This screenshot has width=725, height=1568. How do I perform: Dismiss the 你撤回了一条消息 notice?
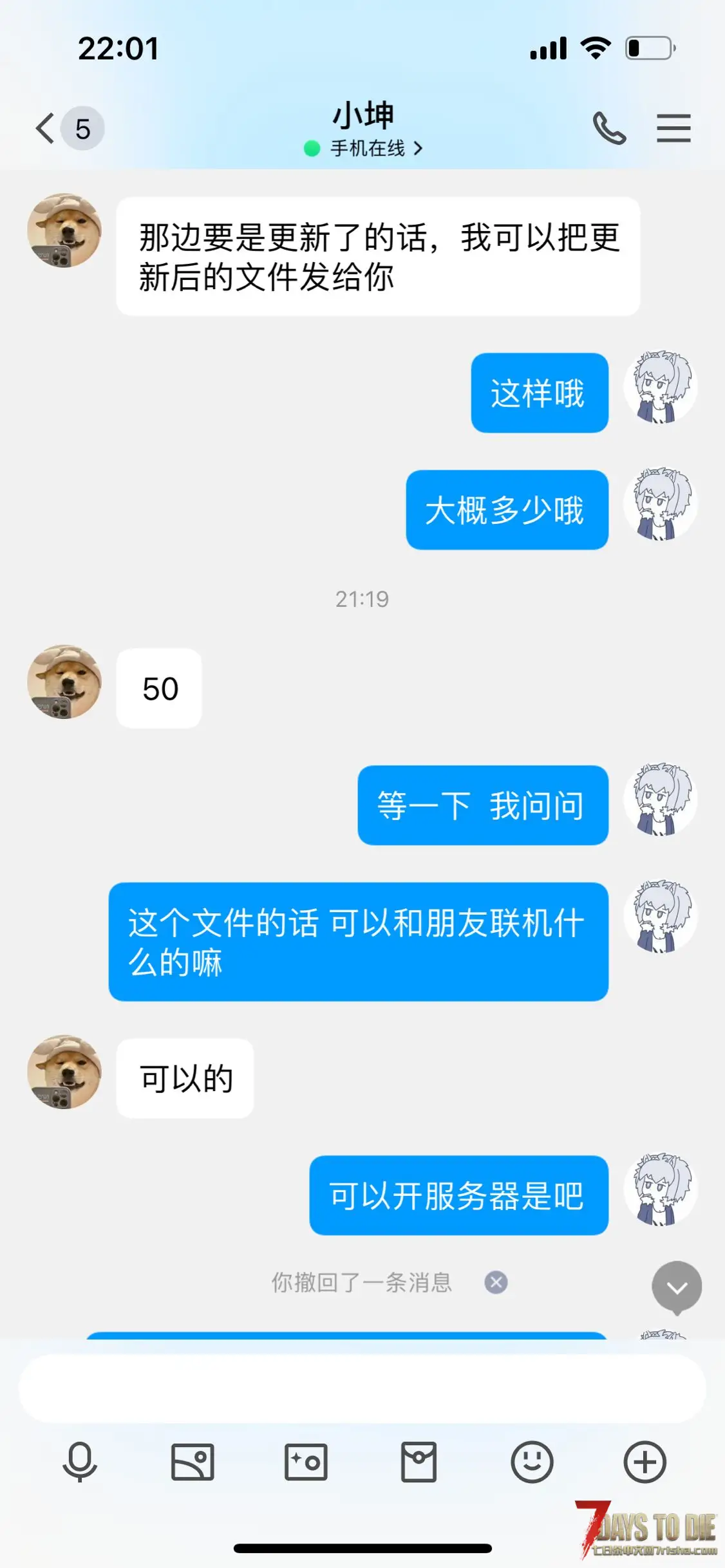click(x=496, y=1282)
